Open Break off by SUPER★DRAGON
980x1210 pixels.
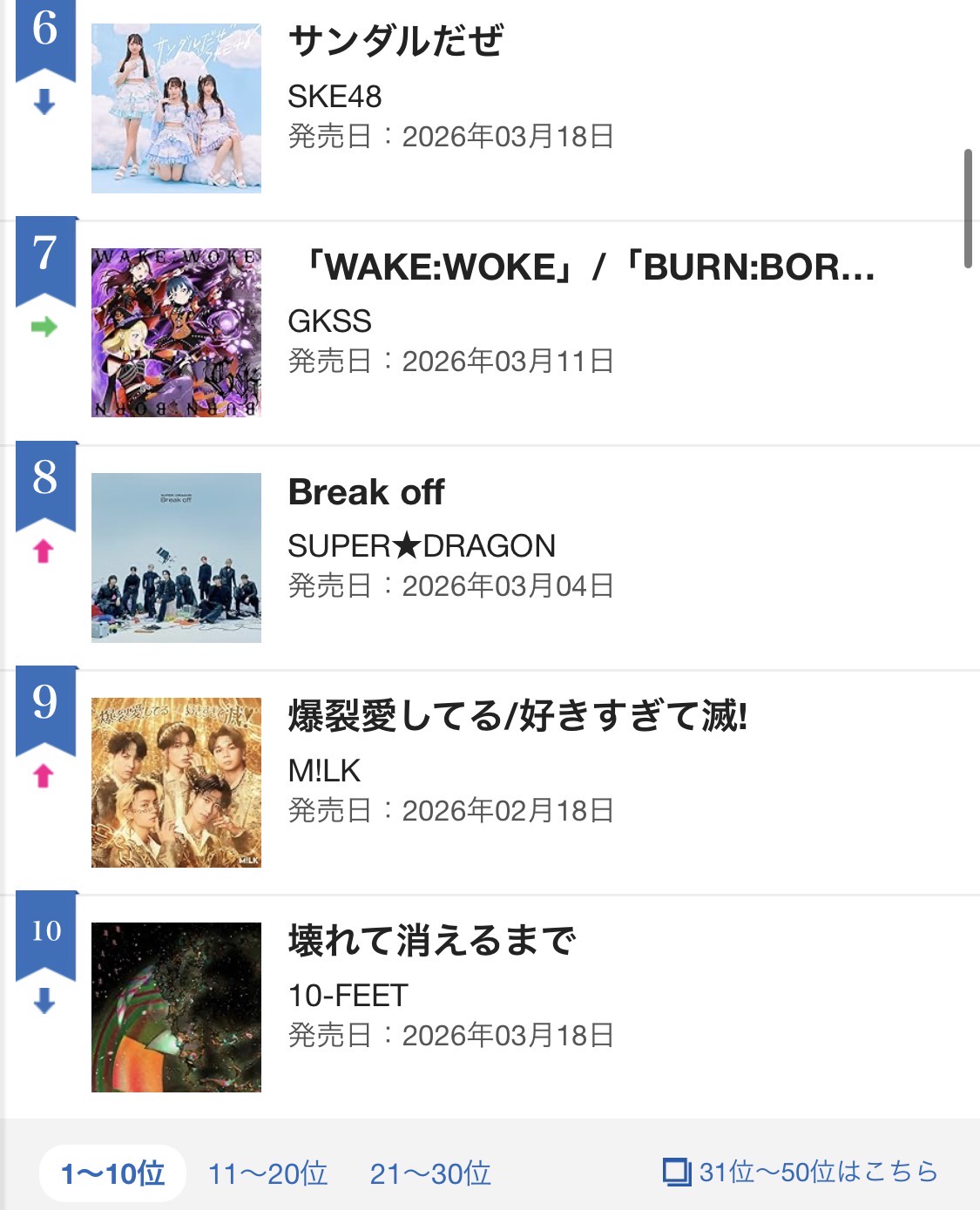(x=366, y=492)
